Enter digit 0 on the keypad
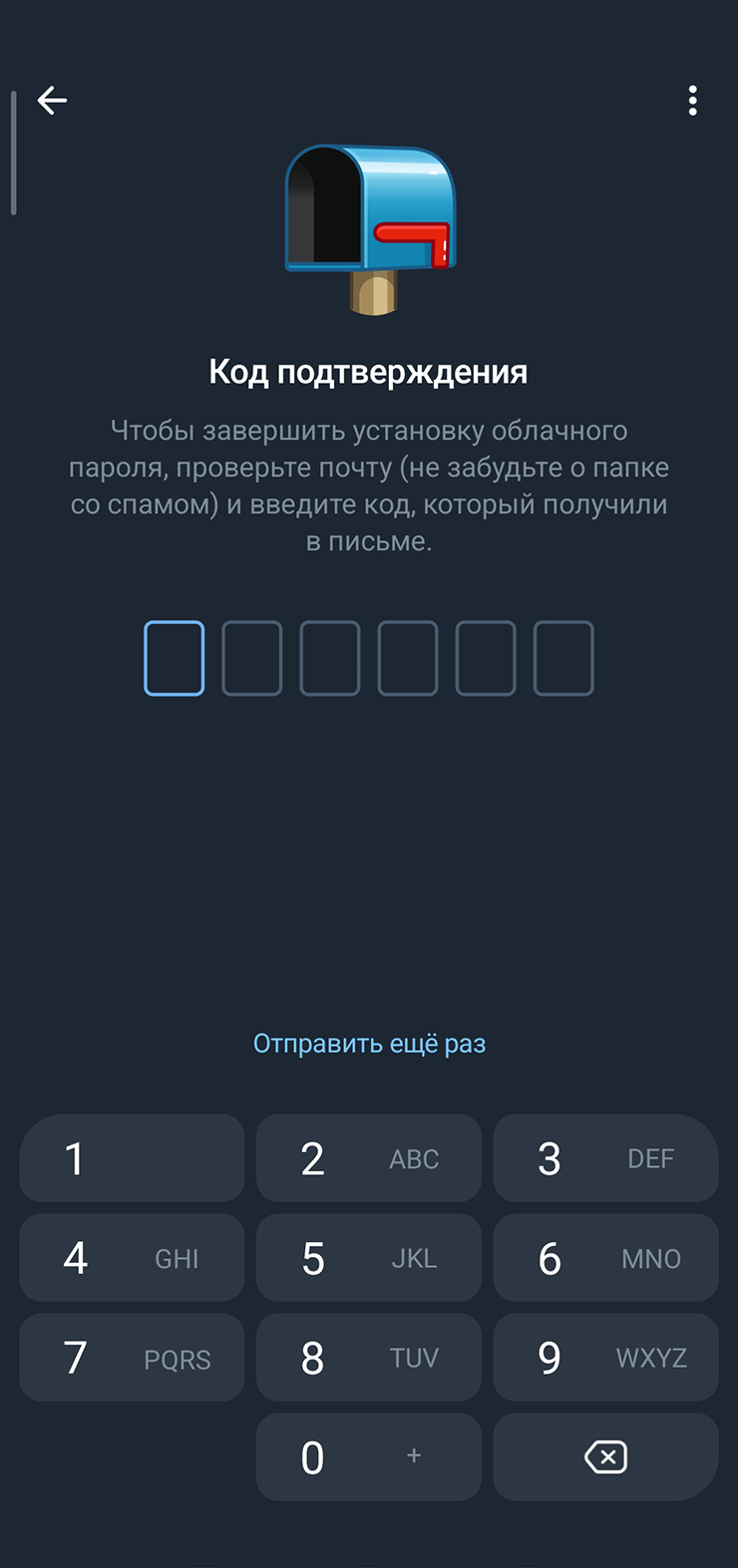This screenshot has width=738, height=1568. [369, 1457]
